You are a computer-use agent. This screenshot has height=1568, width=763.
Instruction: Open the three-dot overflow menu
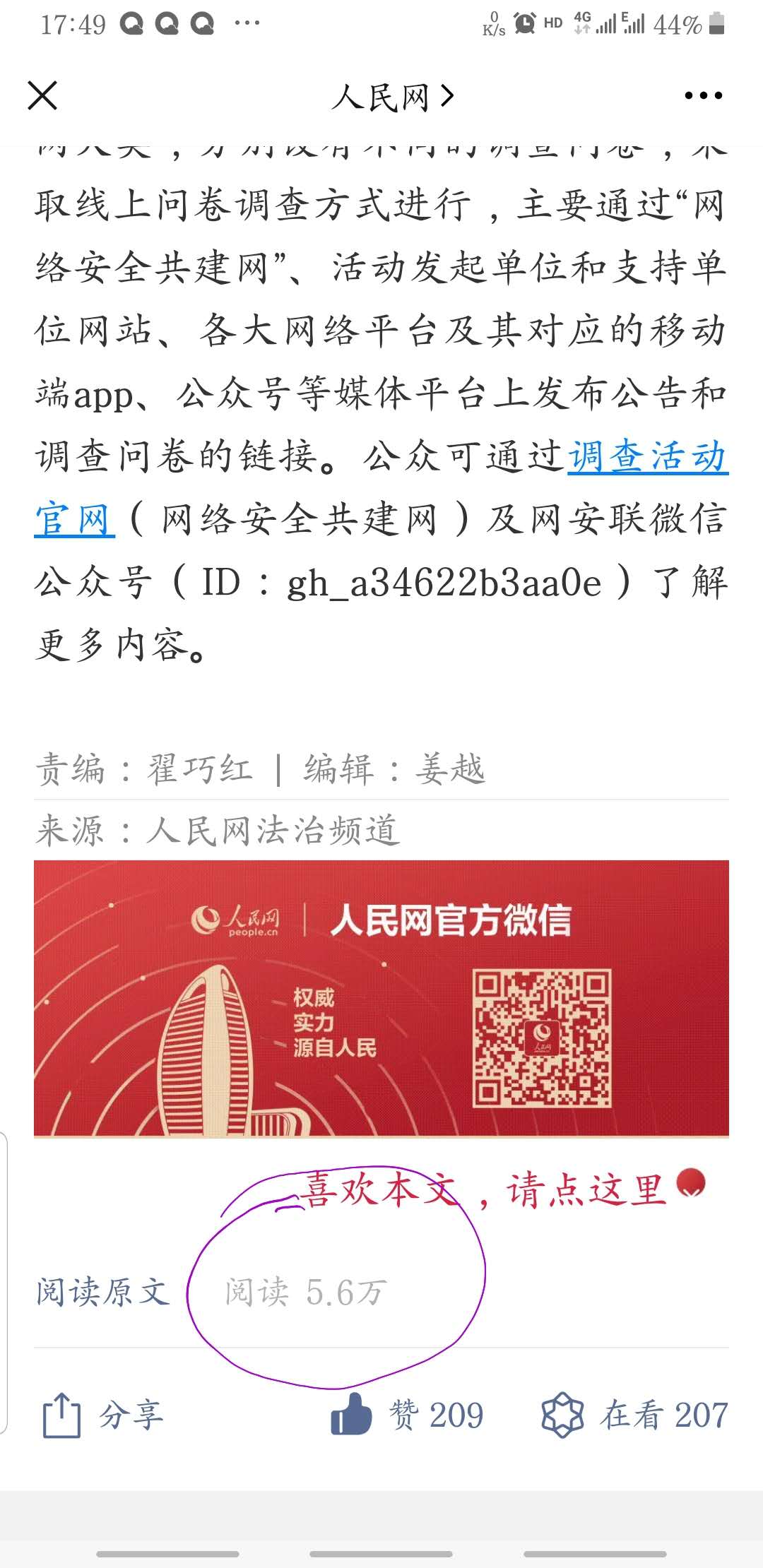703,96
